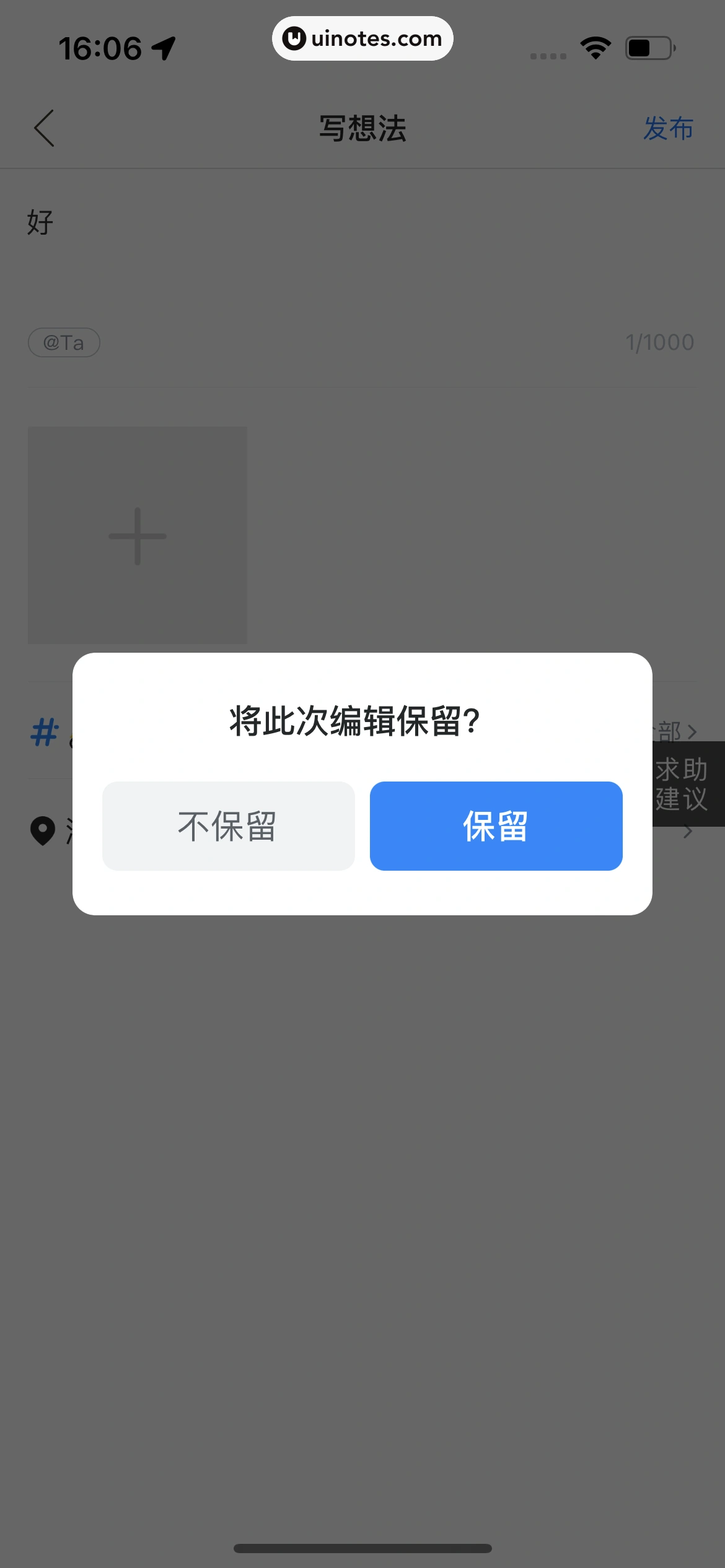Open the uinotes.com pill at screen top

tap(362, 38)
